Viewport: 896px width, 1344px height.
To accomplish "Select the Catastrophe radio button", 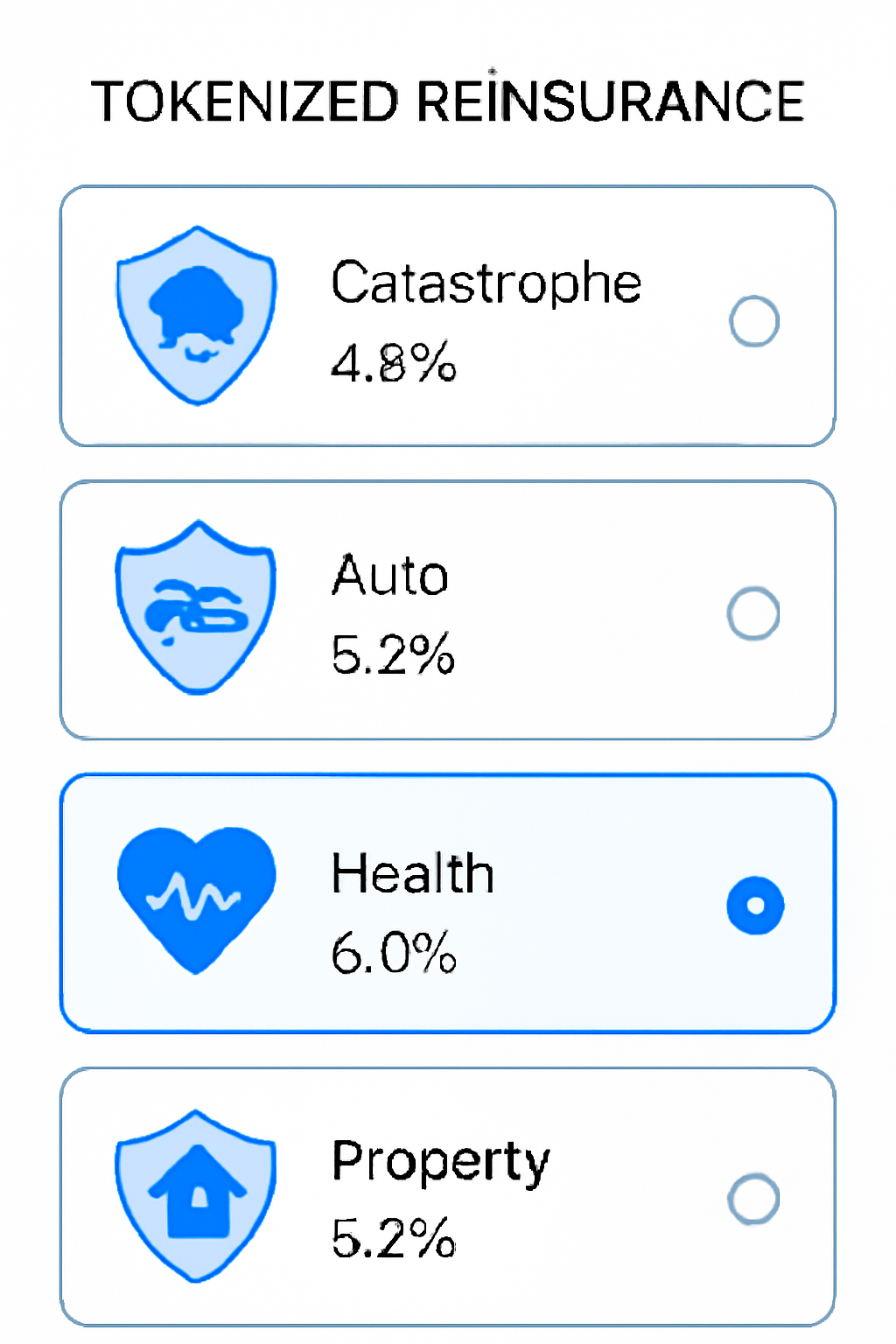I will point(754,321).
